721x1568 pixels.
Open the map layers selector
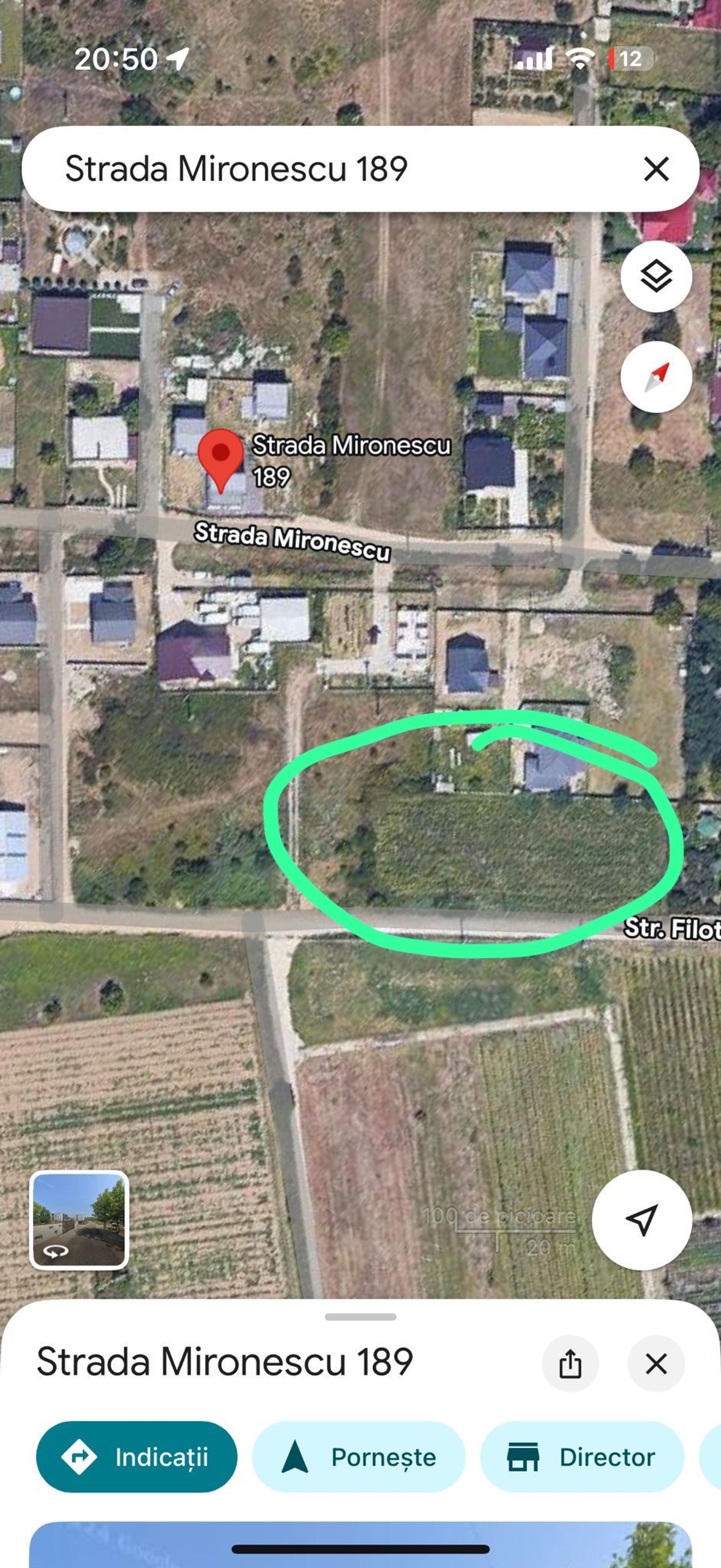pos(656,277)
